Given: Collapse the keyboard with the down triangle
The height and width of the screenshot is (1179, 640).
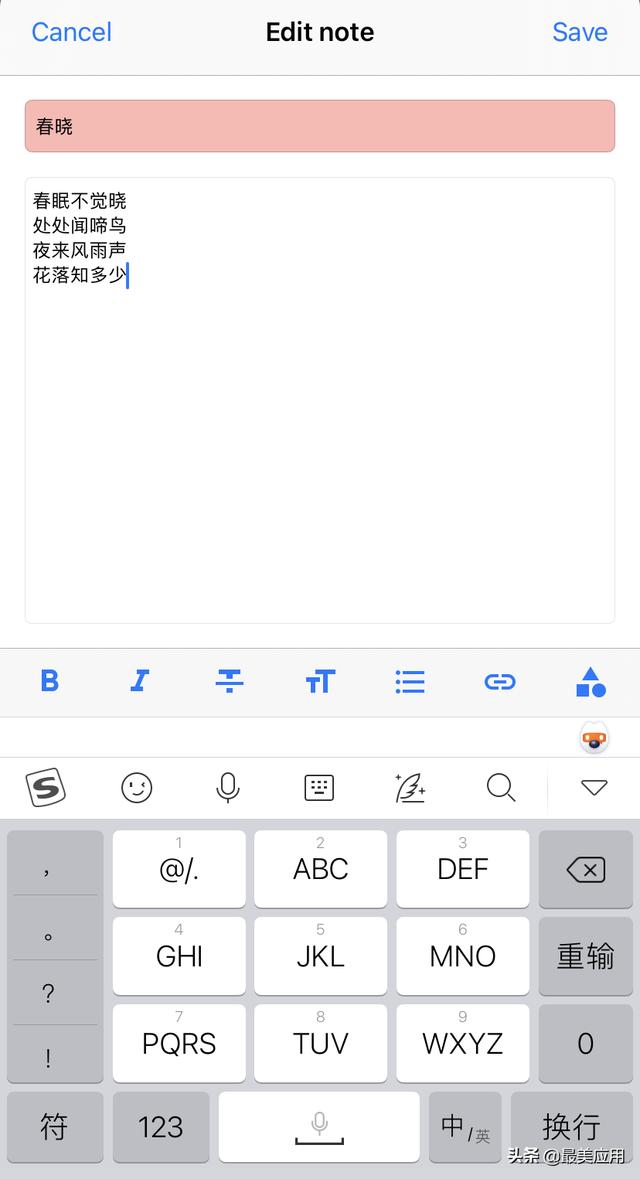Looking at the screenshot, I should 594,787.
